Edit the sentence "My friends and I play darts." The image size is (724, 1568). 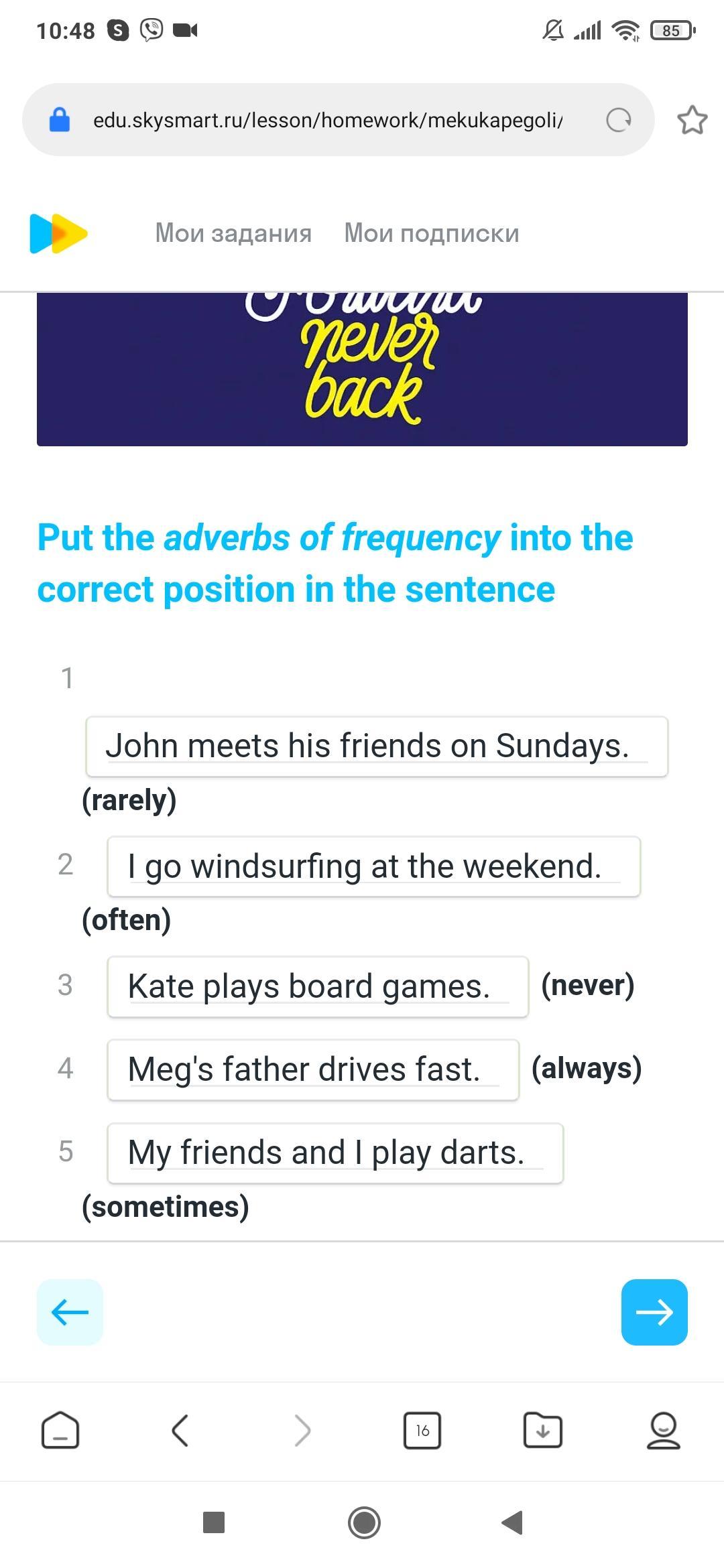[x=335, y=1153]
